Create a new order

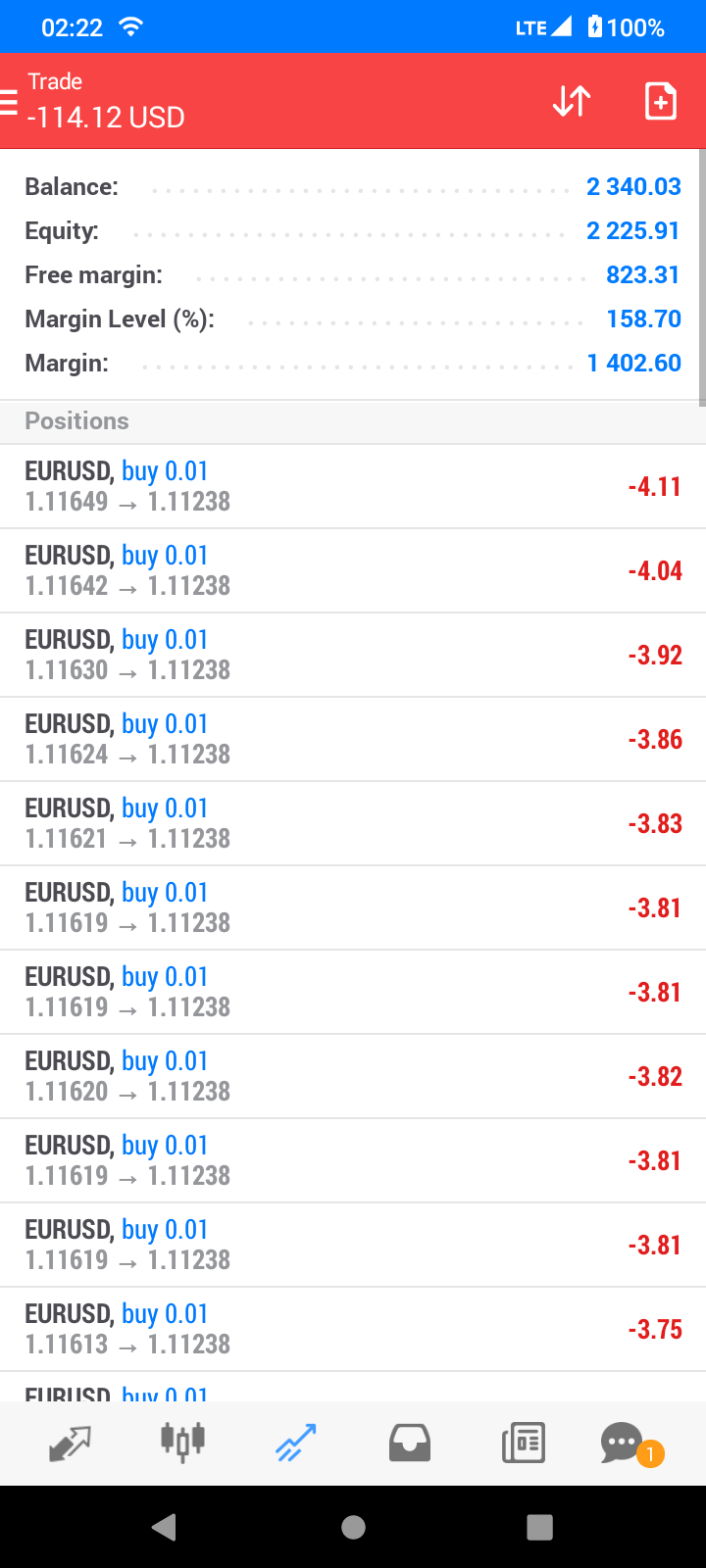(661, 101)
